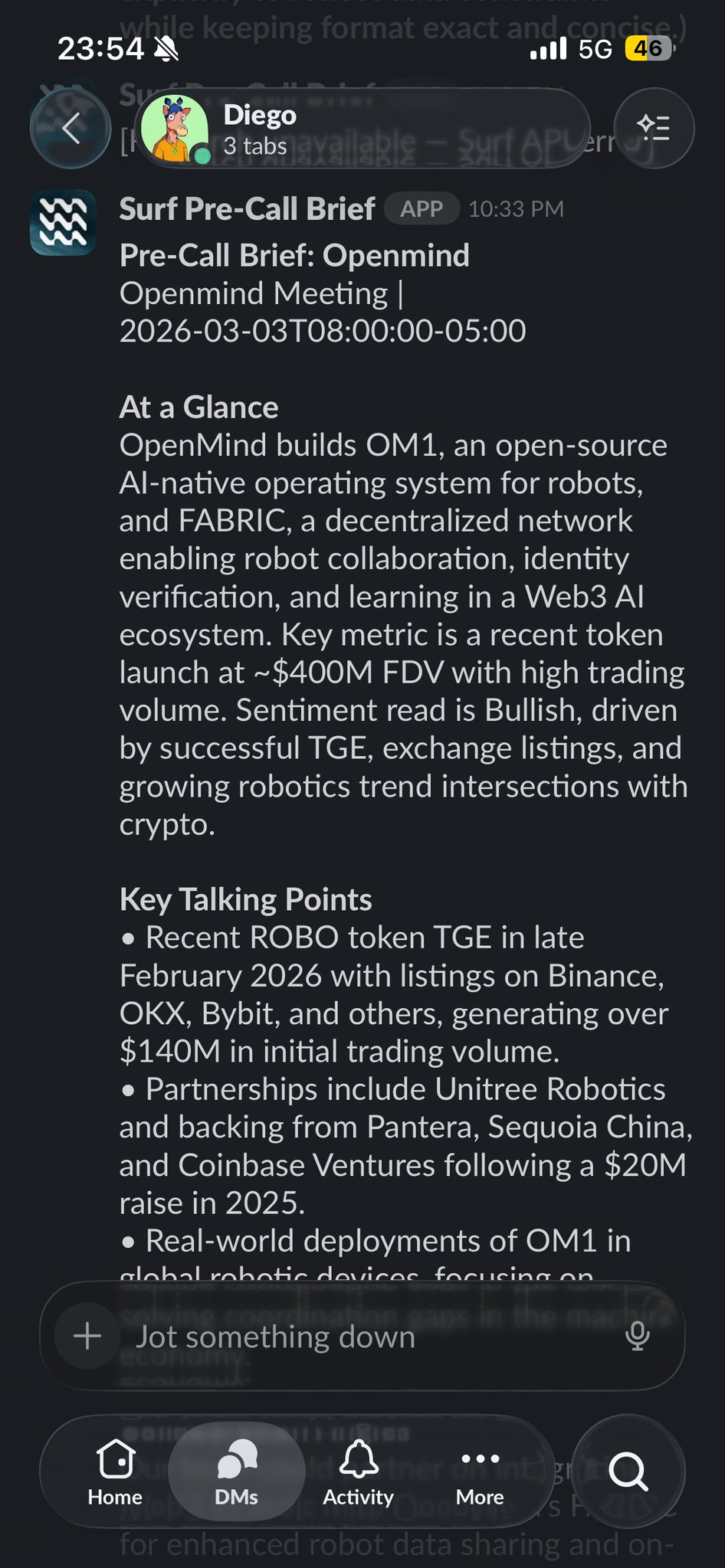Start voice recording with microphone icon
The height and width of the screenshot is (1568, 725).
click(x=638, y=1336)
